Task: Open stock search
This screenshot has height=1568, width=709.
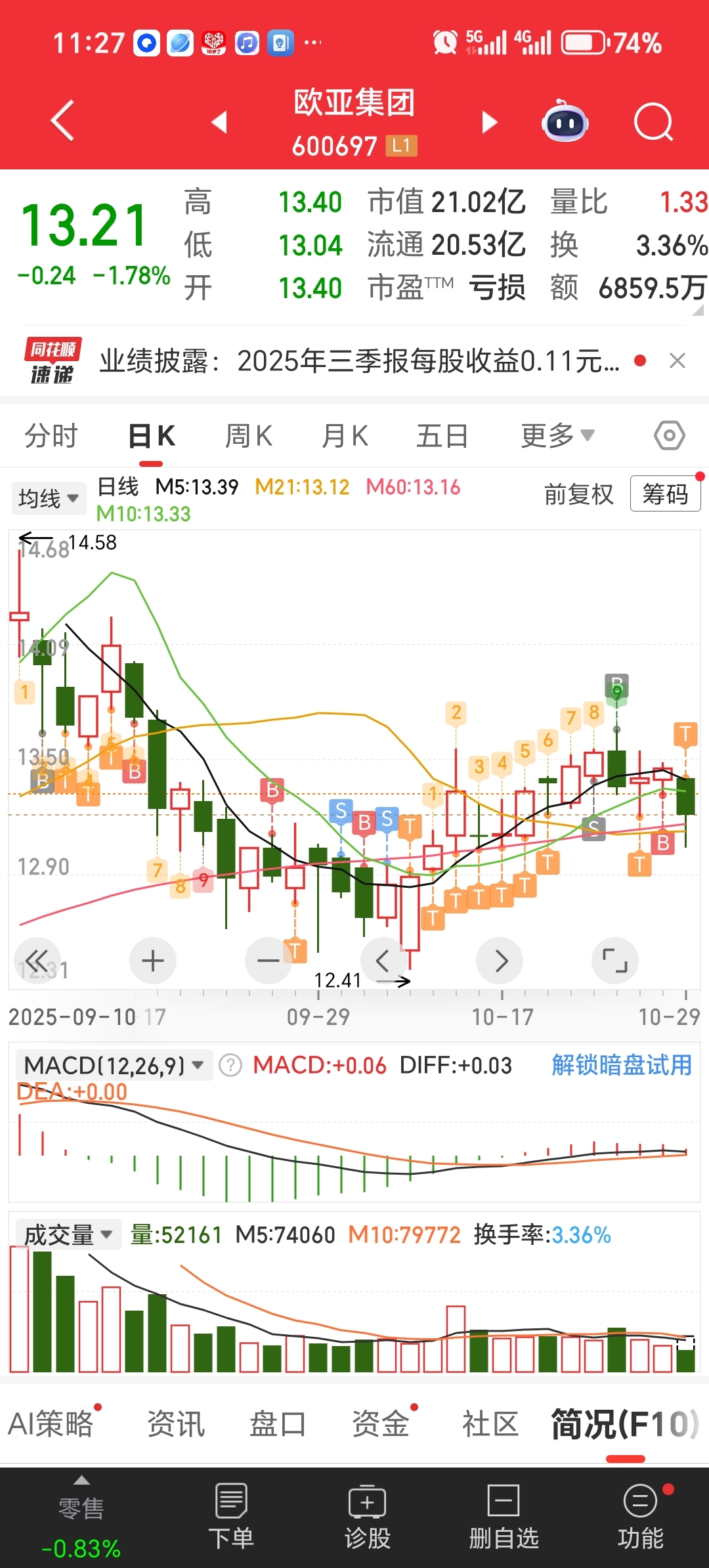Action: coord(653,121)
